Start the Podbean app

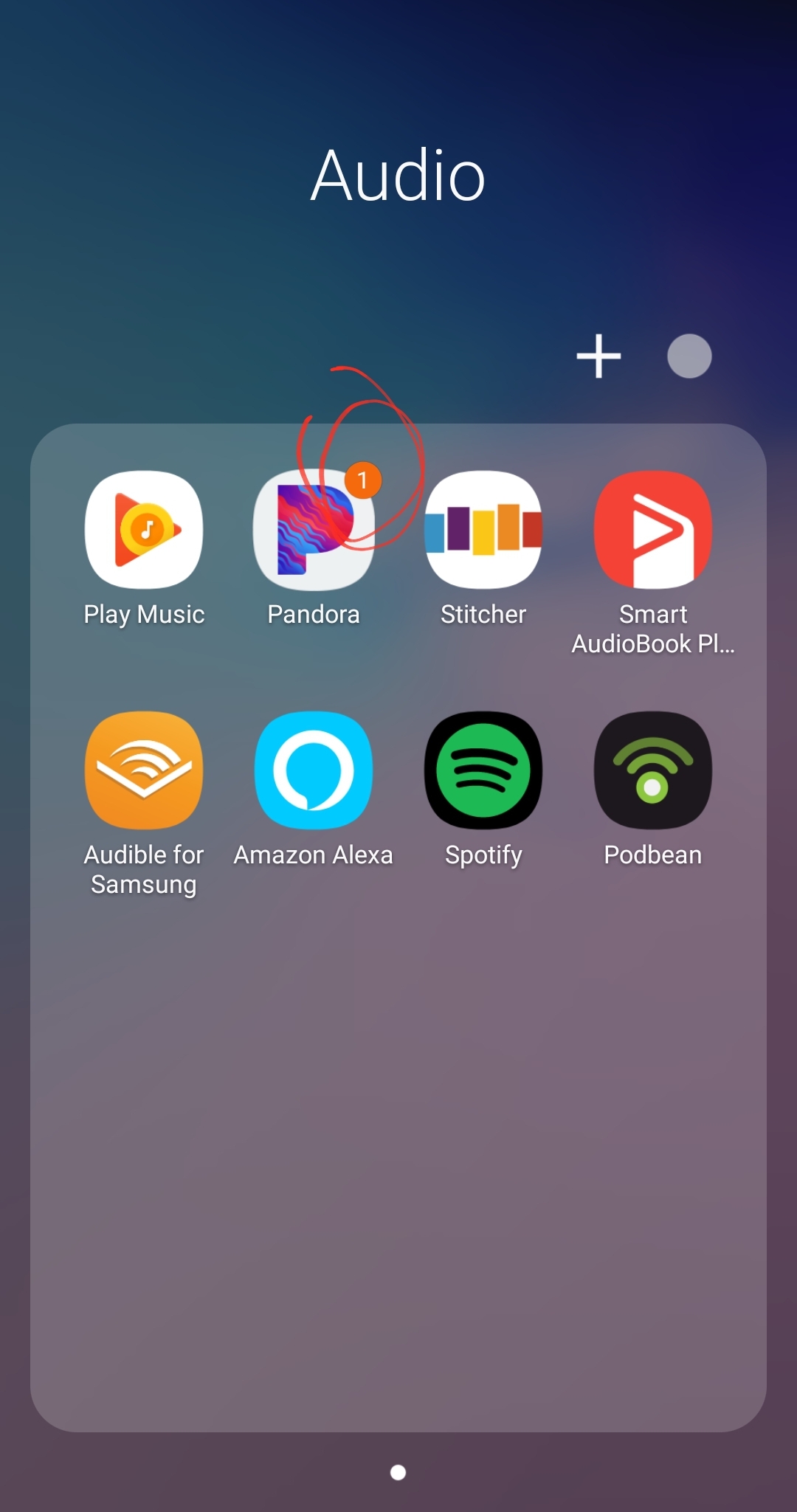coord(652,770)
